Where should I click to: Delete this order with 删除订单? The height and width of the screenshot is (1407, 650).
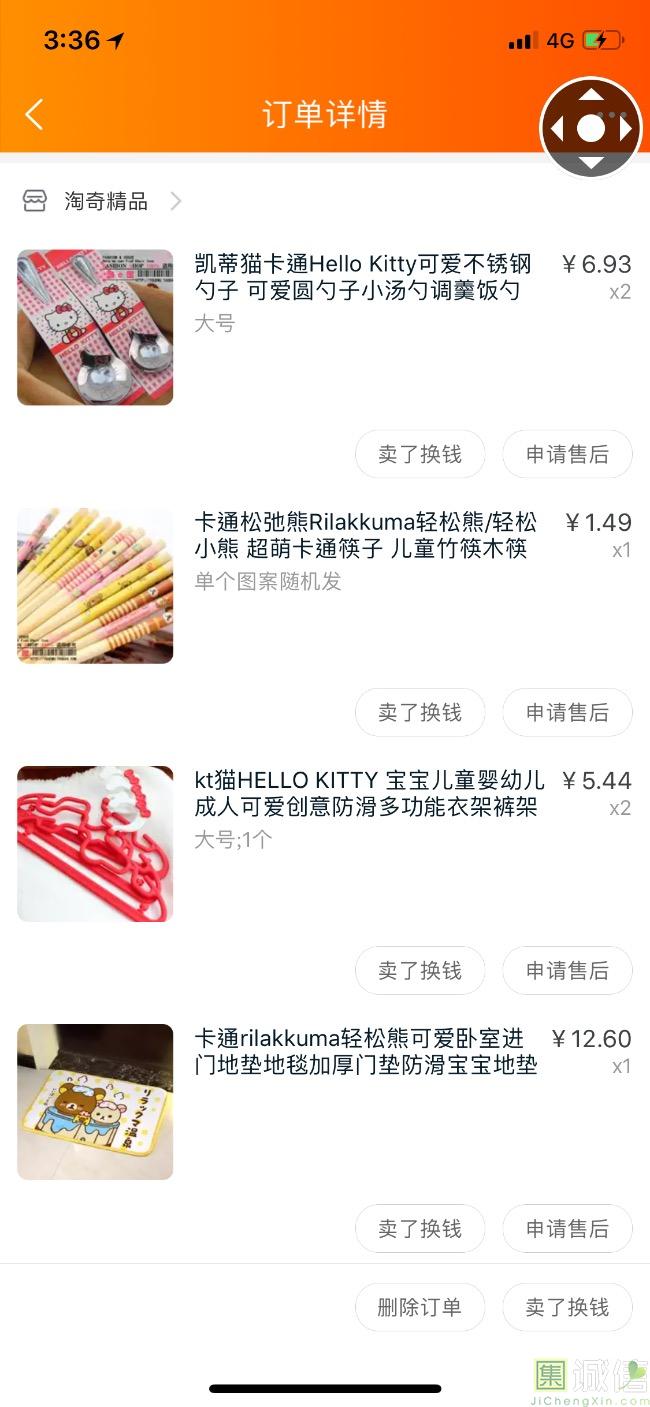click(x=420, y=1307)
